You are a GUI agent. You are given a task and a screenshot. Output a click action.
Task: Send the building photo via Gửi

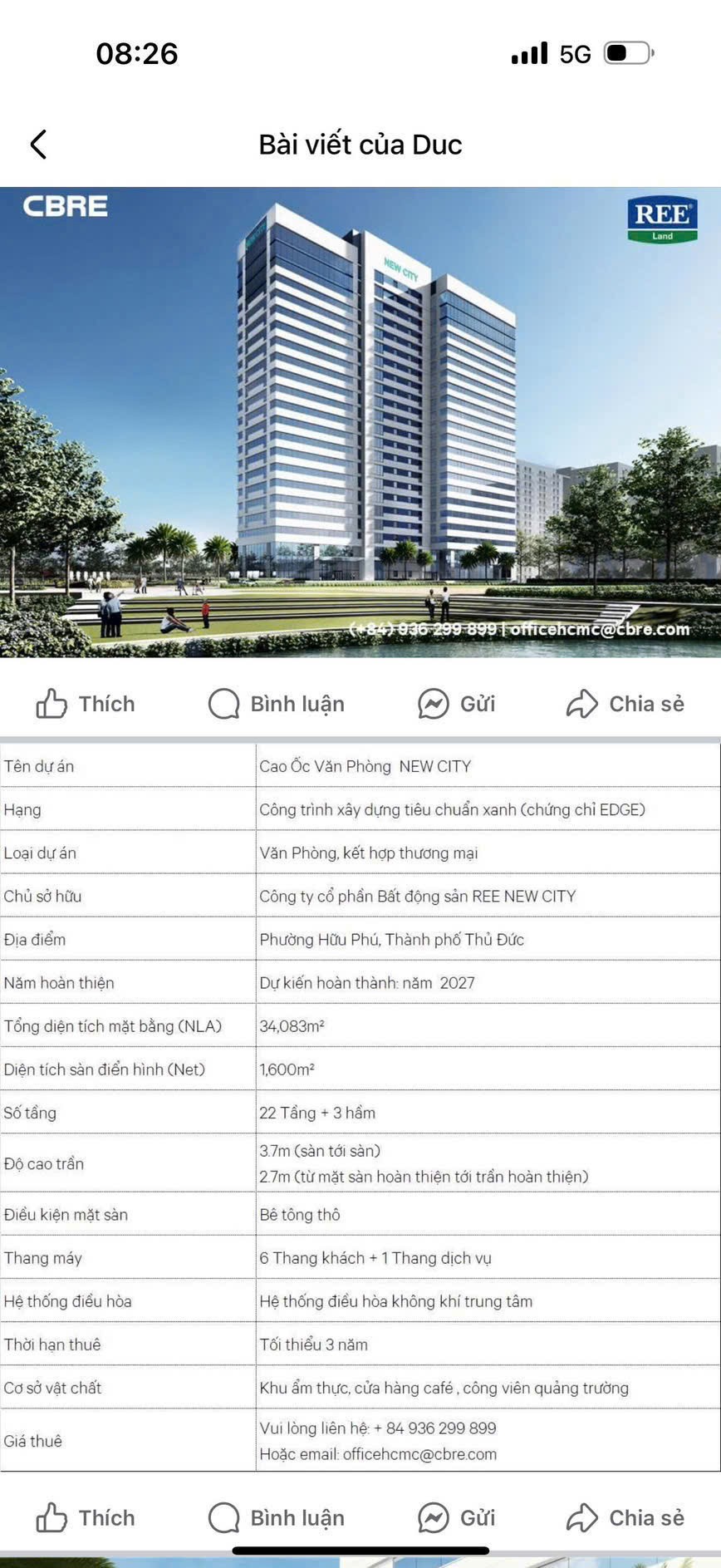456,704
